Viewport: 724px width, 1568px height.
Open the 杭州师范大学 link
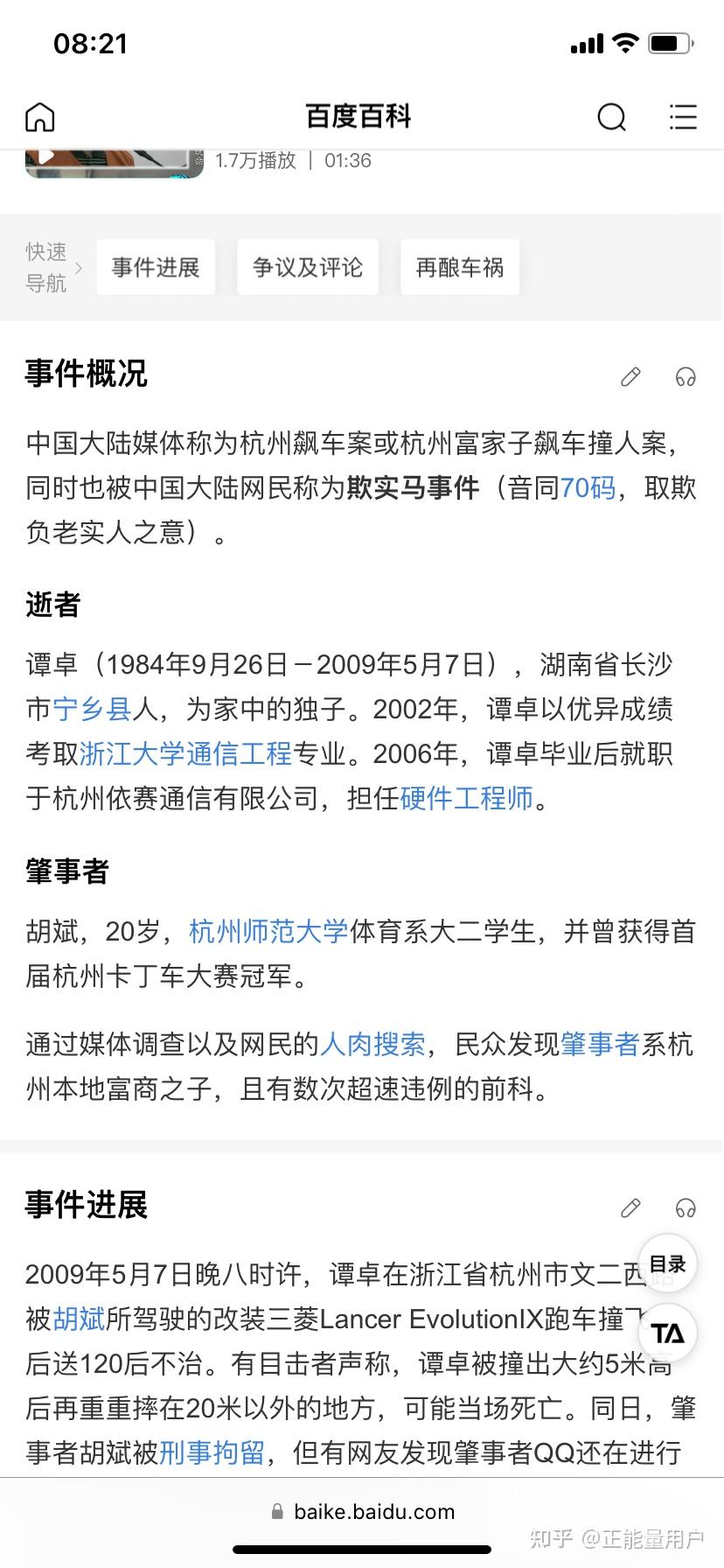[268, 932]
